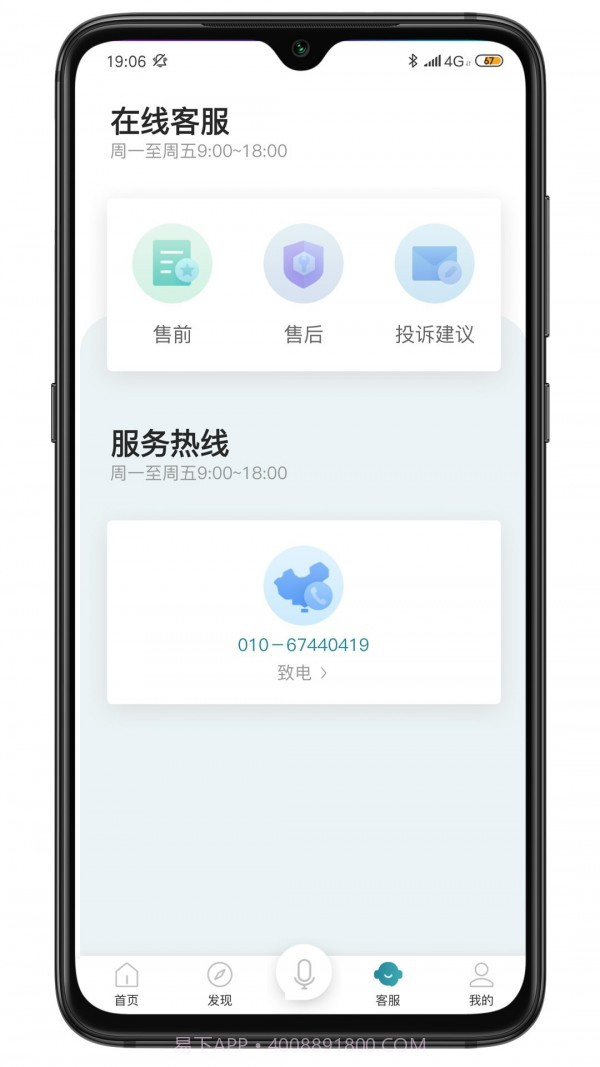
Task: Select the 客服 customer service tab
Action: [x=388, y=983]
